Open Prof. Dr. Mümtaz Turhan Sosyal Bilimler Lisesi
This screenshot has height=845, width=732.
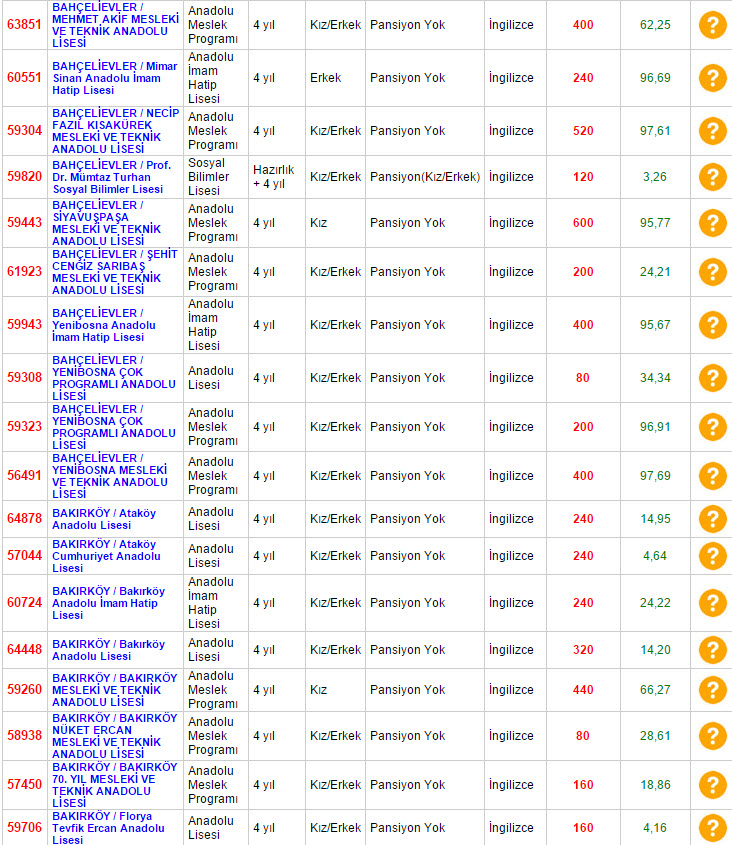pyautogui.click(x=114, y=177)
